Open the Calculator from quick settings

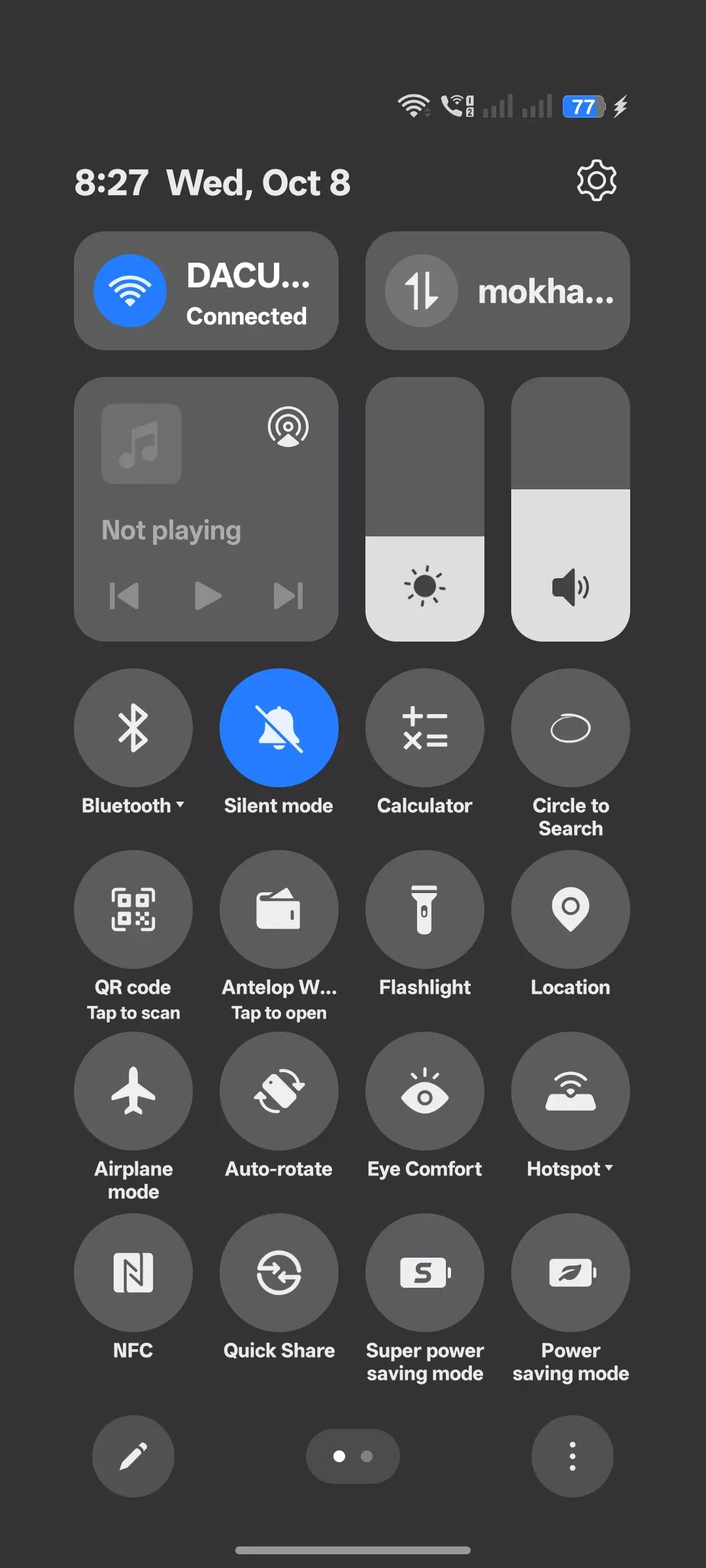[424, 727]
